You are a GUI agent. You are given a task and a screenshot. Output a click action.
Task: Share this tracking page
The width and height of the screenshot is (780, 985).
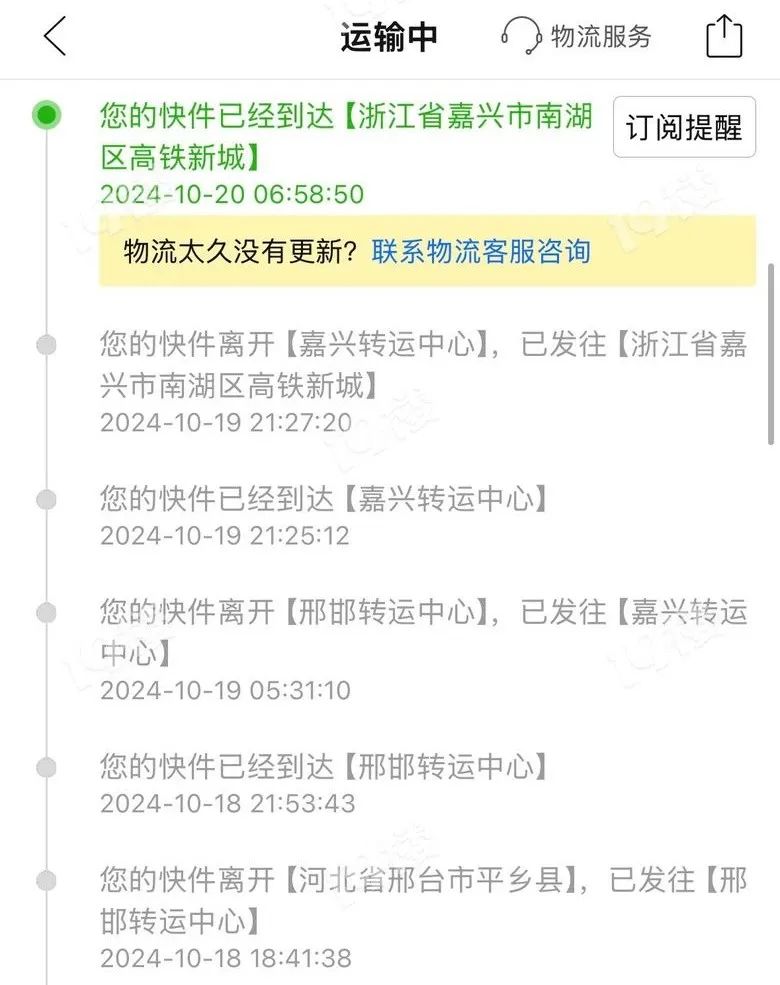click(x=724, y=37)
